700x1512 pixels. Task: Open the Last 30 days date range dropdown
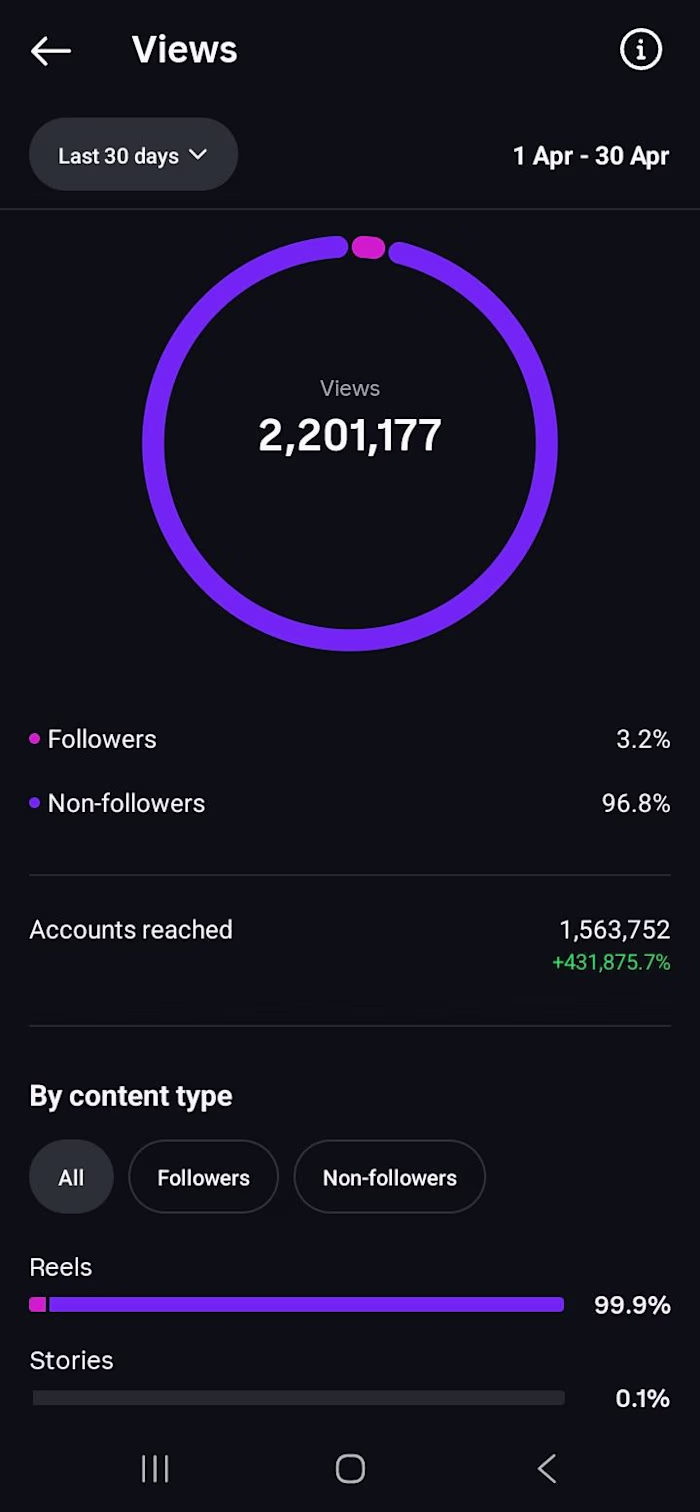coord(133,155)
